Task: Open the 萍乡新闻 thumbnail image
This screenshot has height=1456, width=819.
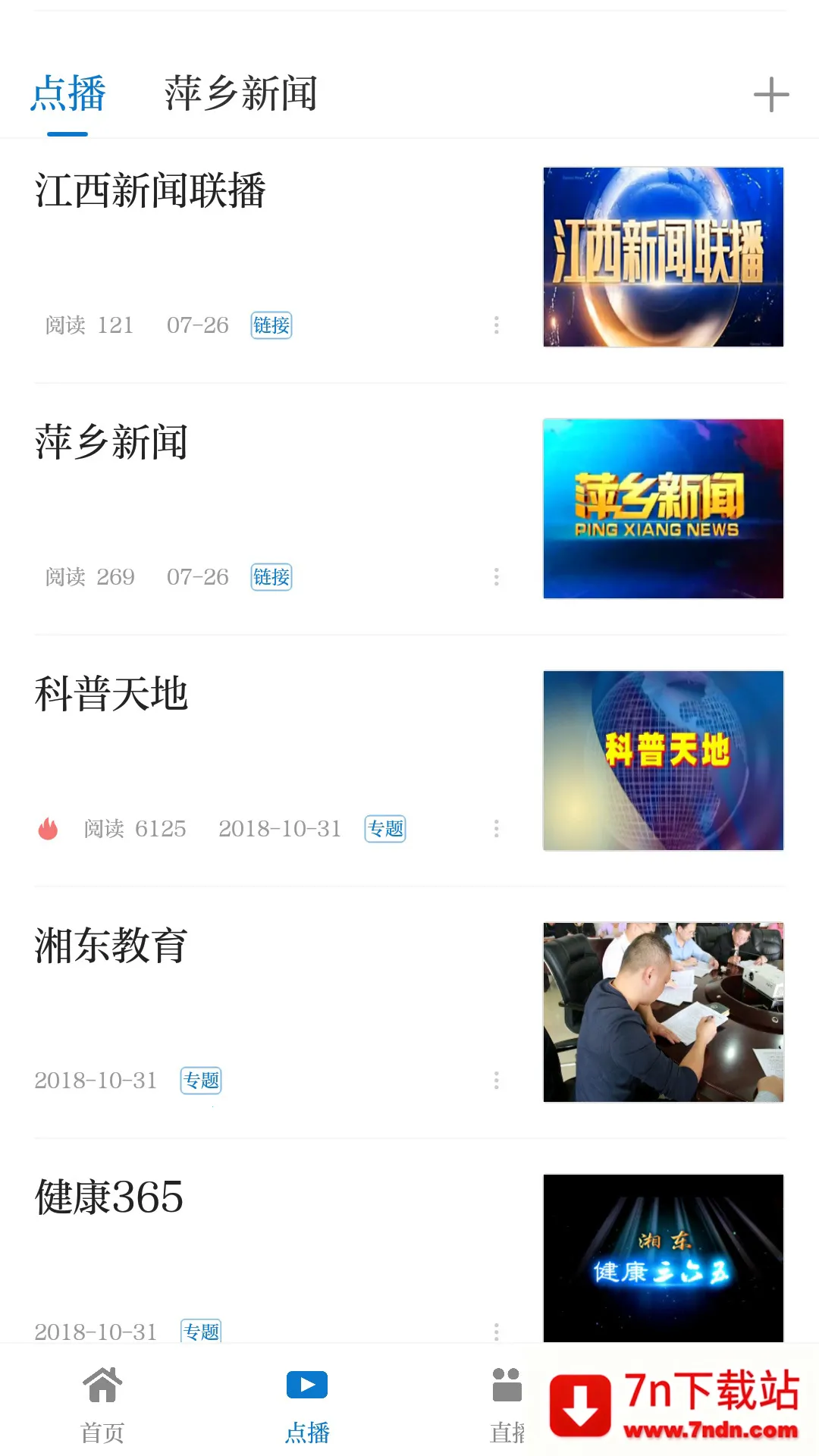Action: [663, 509]
